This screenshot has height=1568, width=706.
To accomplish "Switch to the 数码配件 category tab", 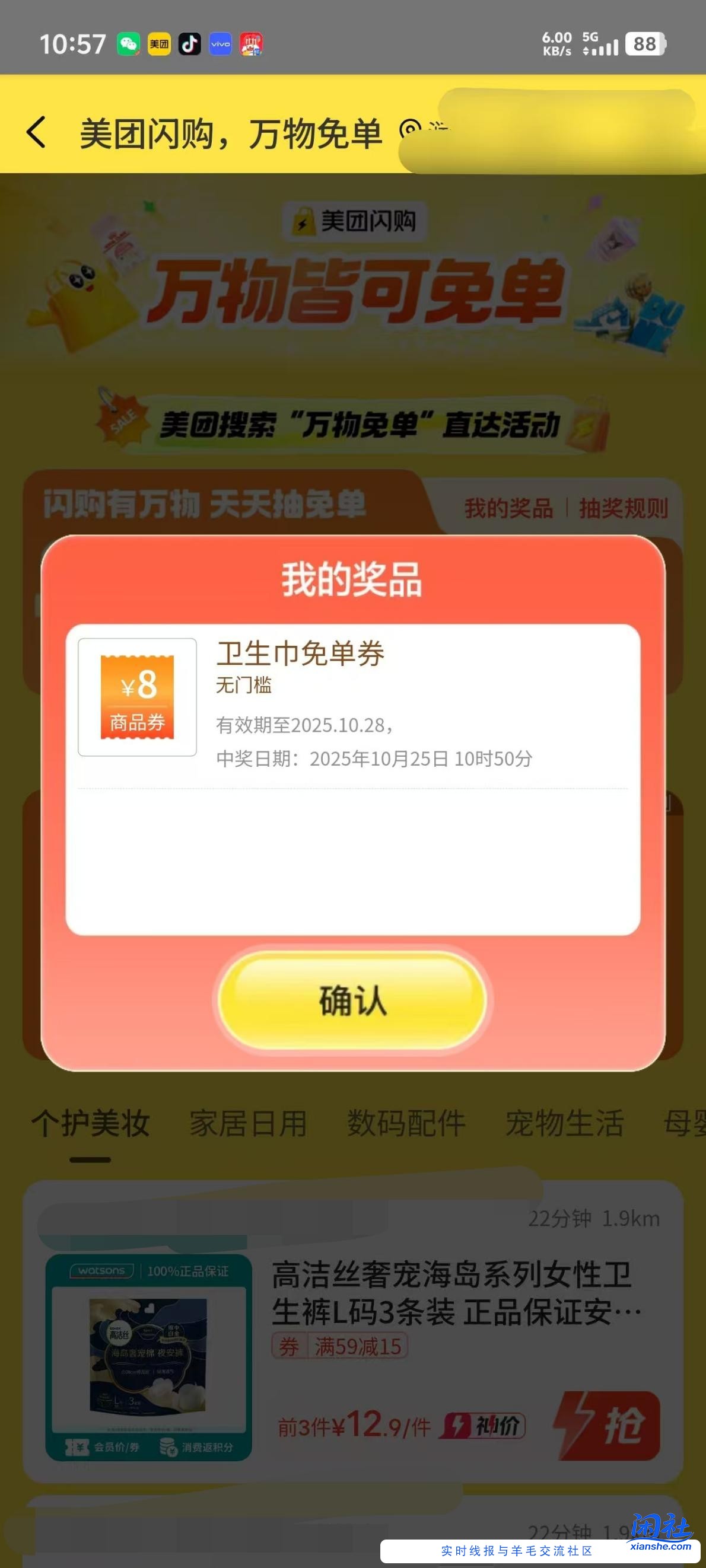I will [x=407, y=1124].
